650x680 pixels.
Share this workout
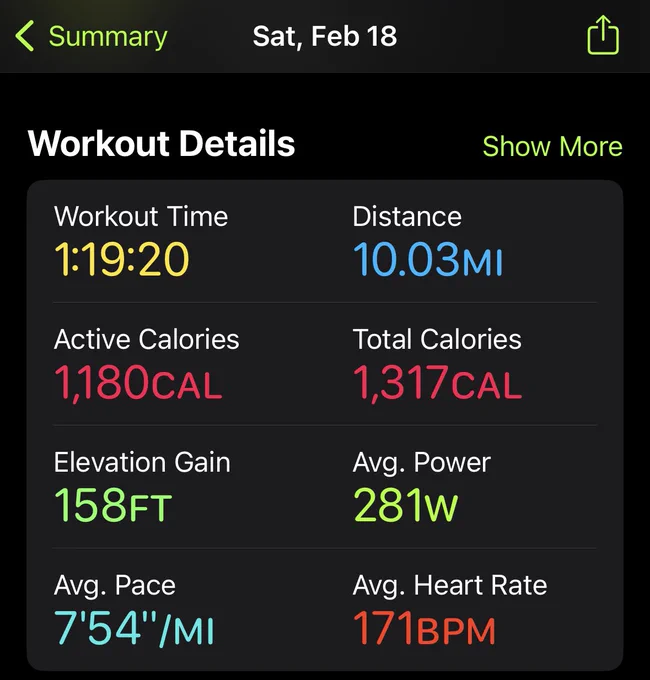(603, 35)
